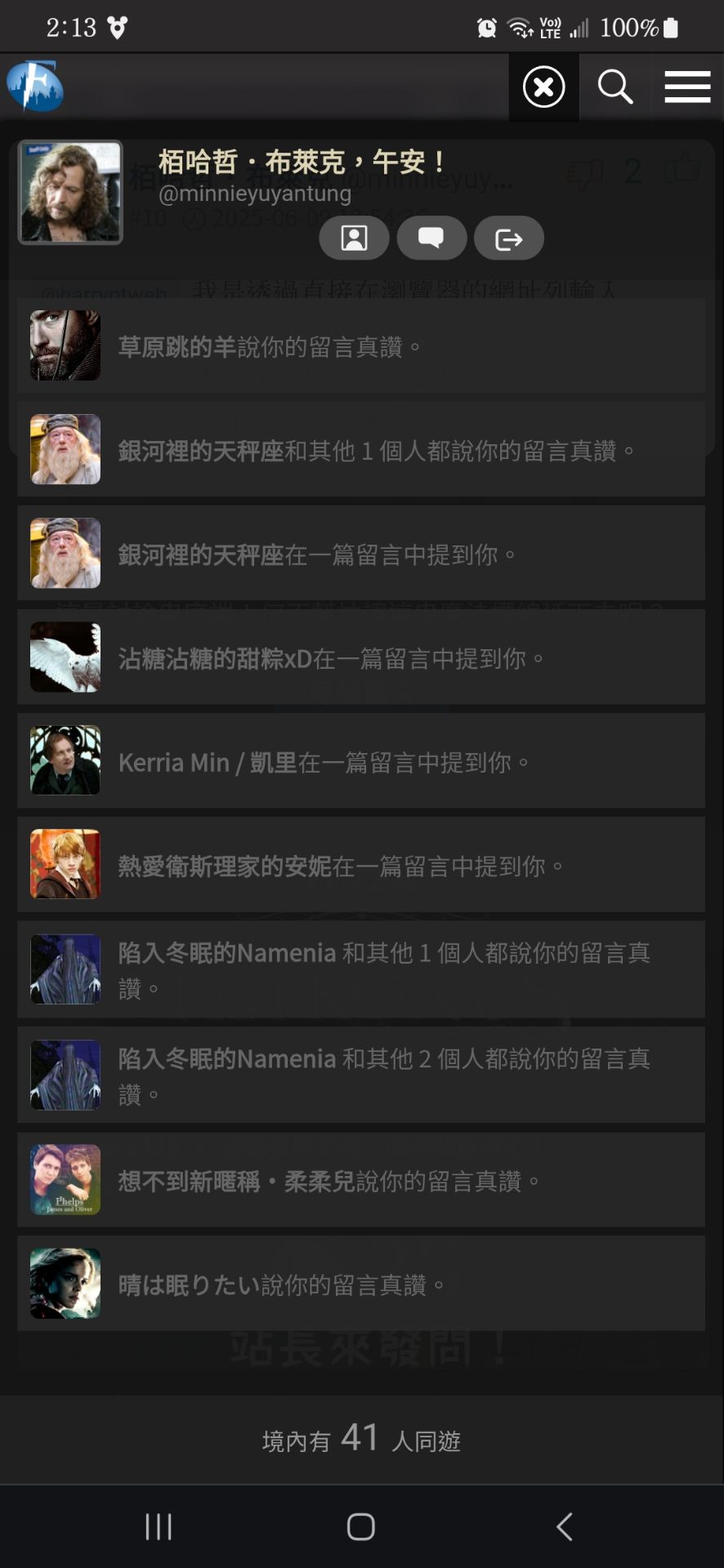Open Namenia 和其他 1 個人 like notification

[360, 969]
